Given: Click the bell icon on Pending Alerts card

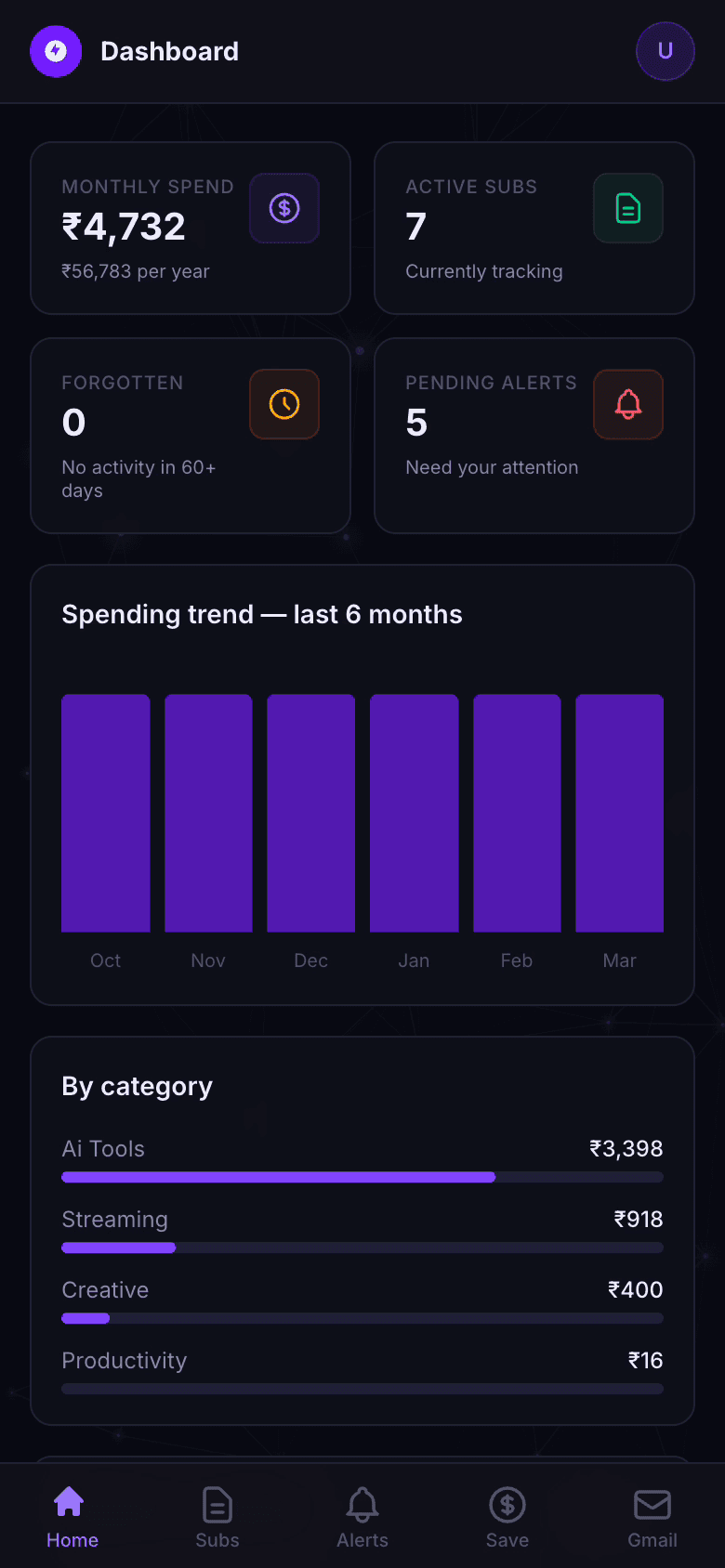Looking at the screenshot, I should 627,404.
